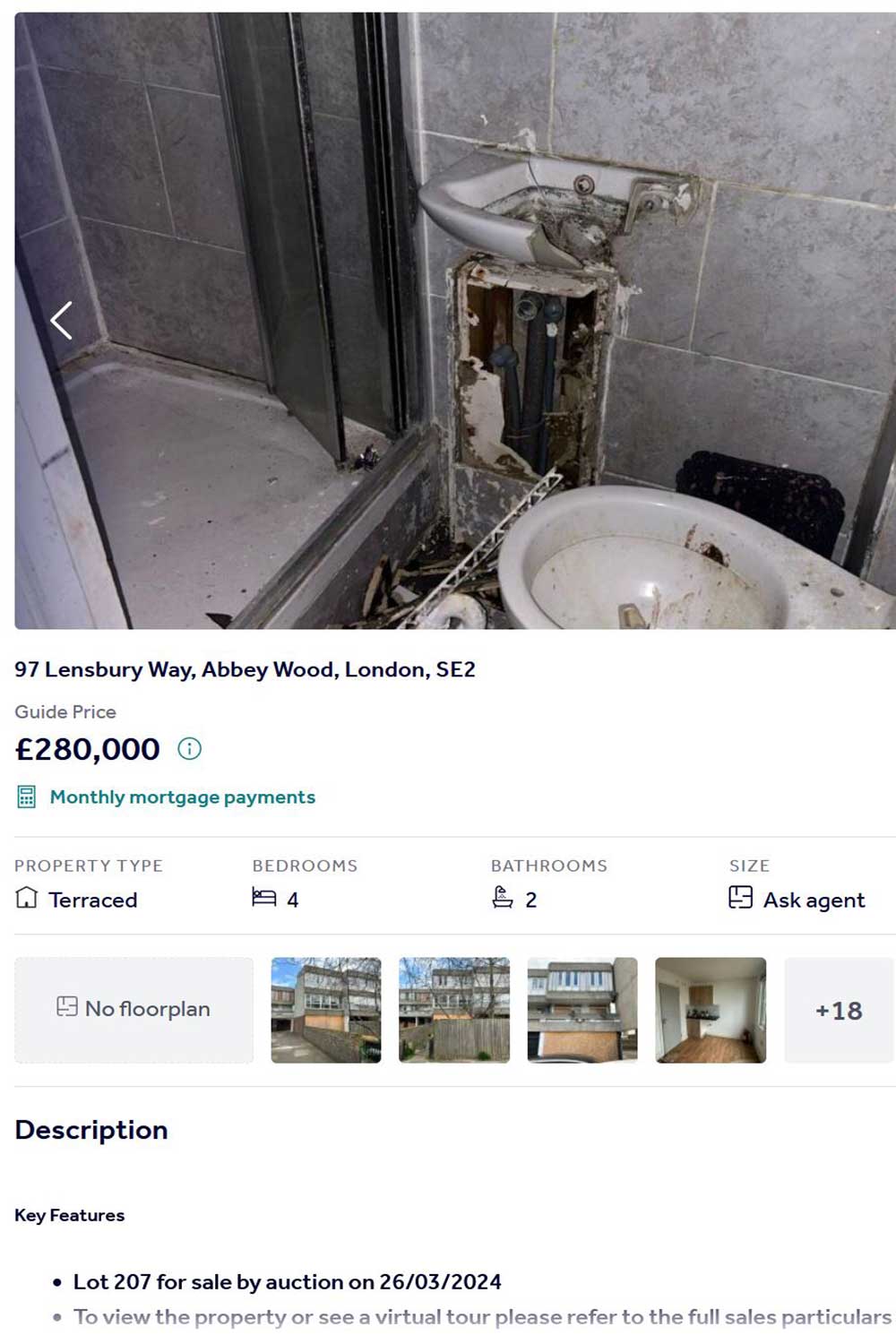Open the boarded garage photo thumbnail

(582, 1010)
